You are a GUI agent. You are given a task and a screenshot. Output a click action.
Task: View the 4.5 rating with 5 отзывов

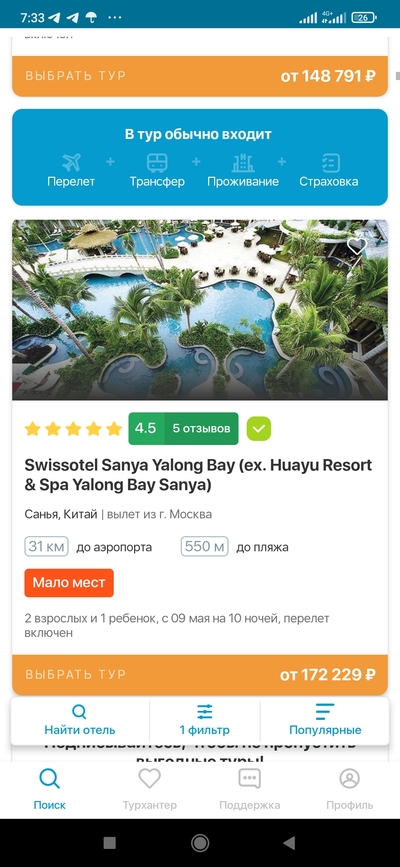(x=183, y=429)
